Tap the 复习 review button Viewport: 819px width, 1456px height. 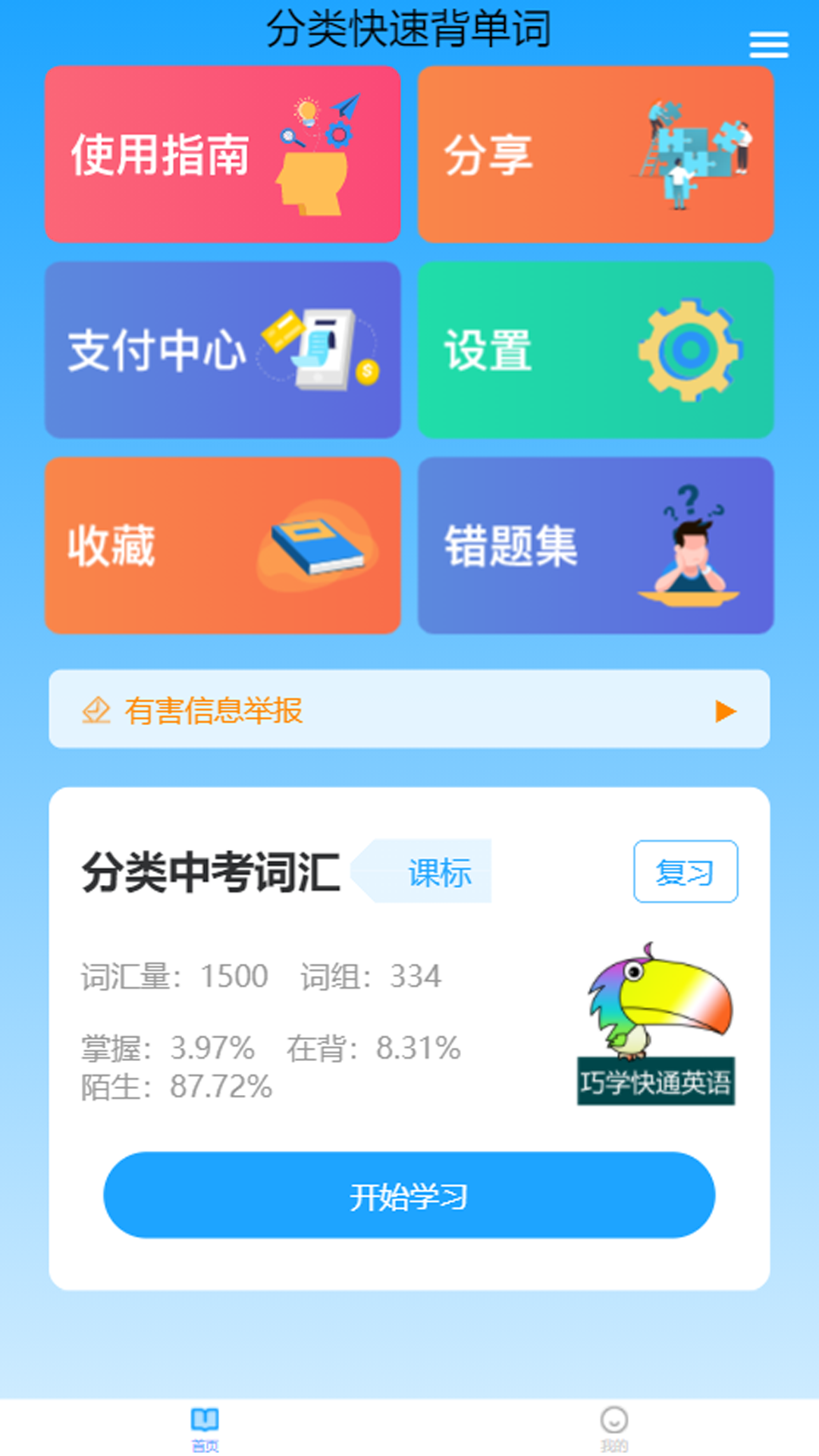click(x=685, y=872)
